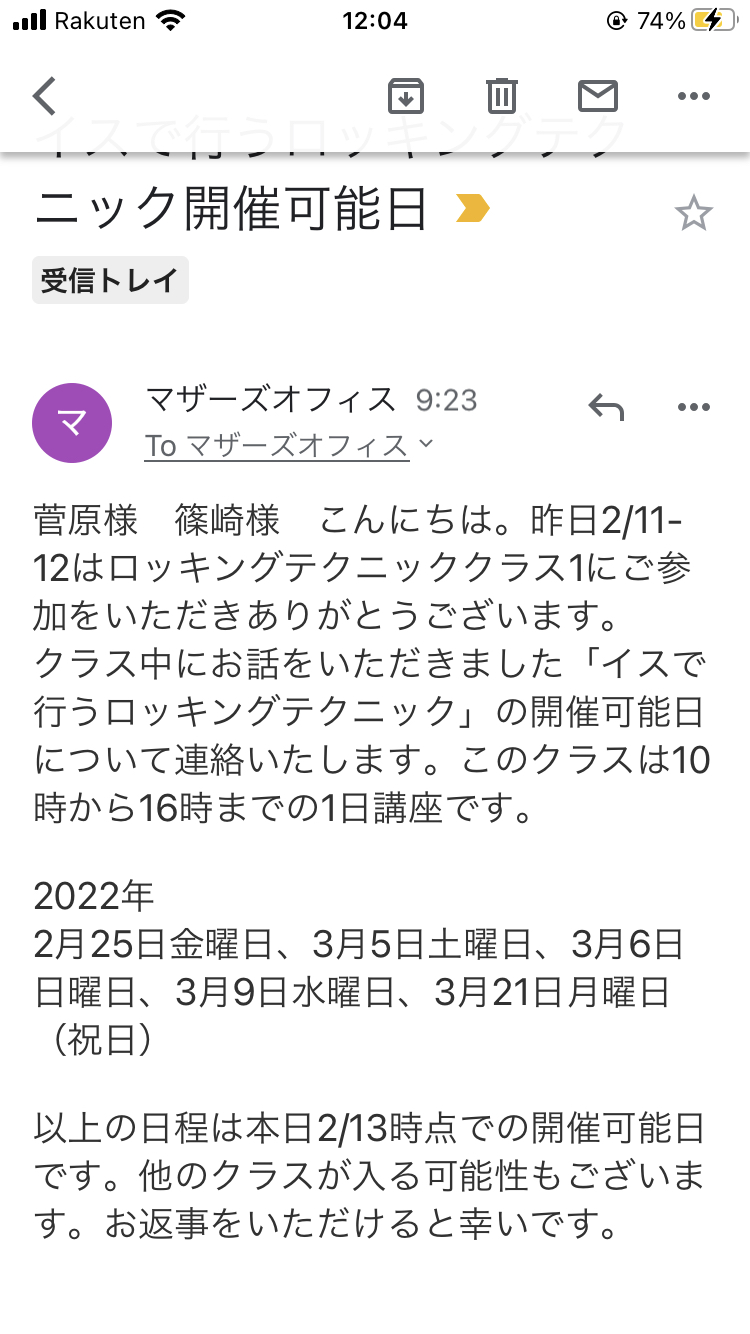Expand the To マザーズオフィス recipient details
The image size is (750, 1334).
pos(289,446)
